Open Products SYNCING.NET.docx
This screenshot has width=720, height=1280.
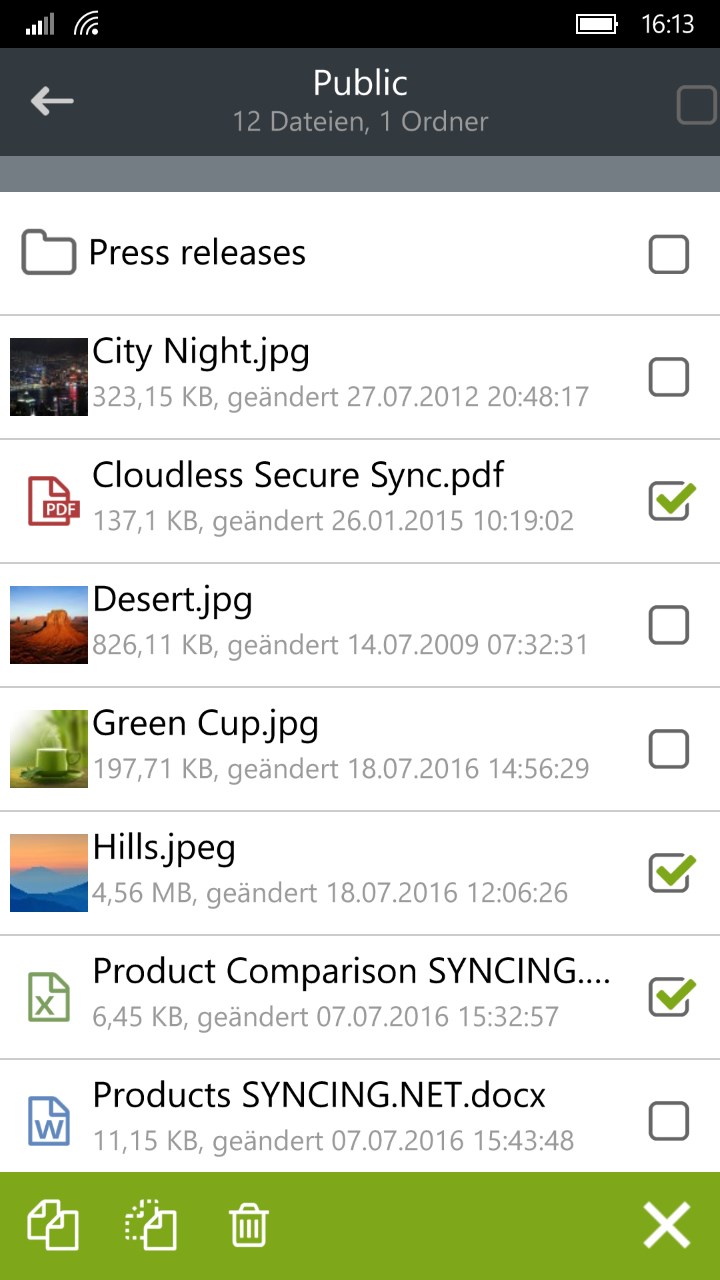click(x=319, y=1096)
